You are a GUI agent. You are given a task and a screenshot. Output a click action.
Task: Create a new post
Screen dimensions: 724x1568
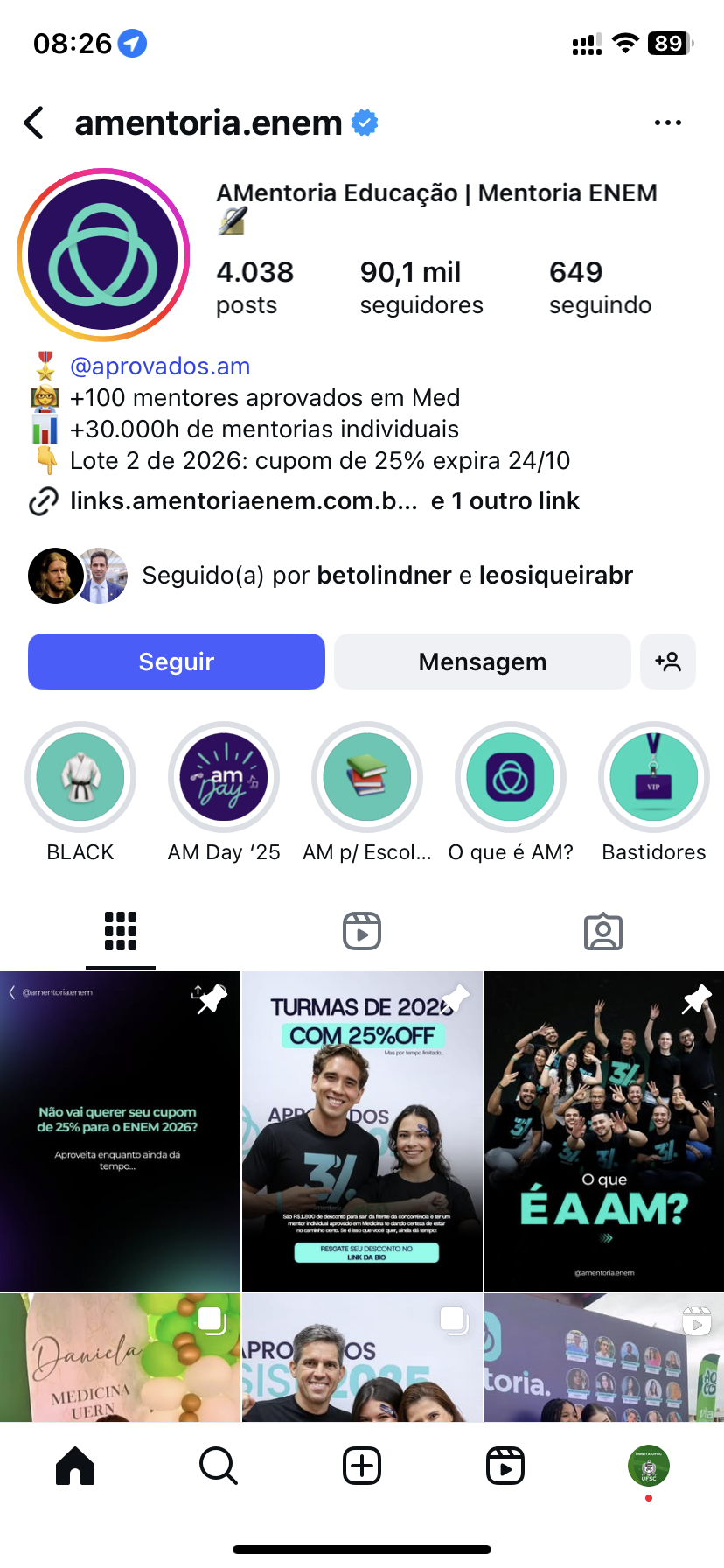[362, 1466]
